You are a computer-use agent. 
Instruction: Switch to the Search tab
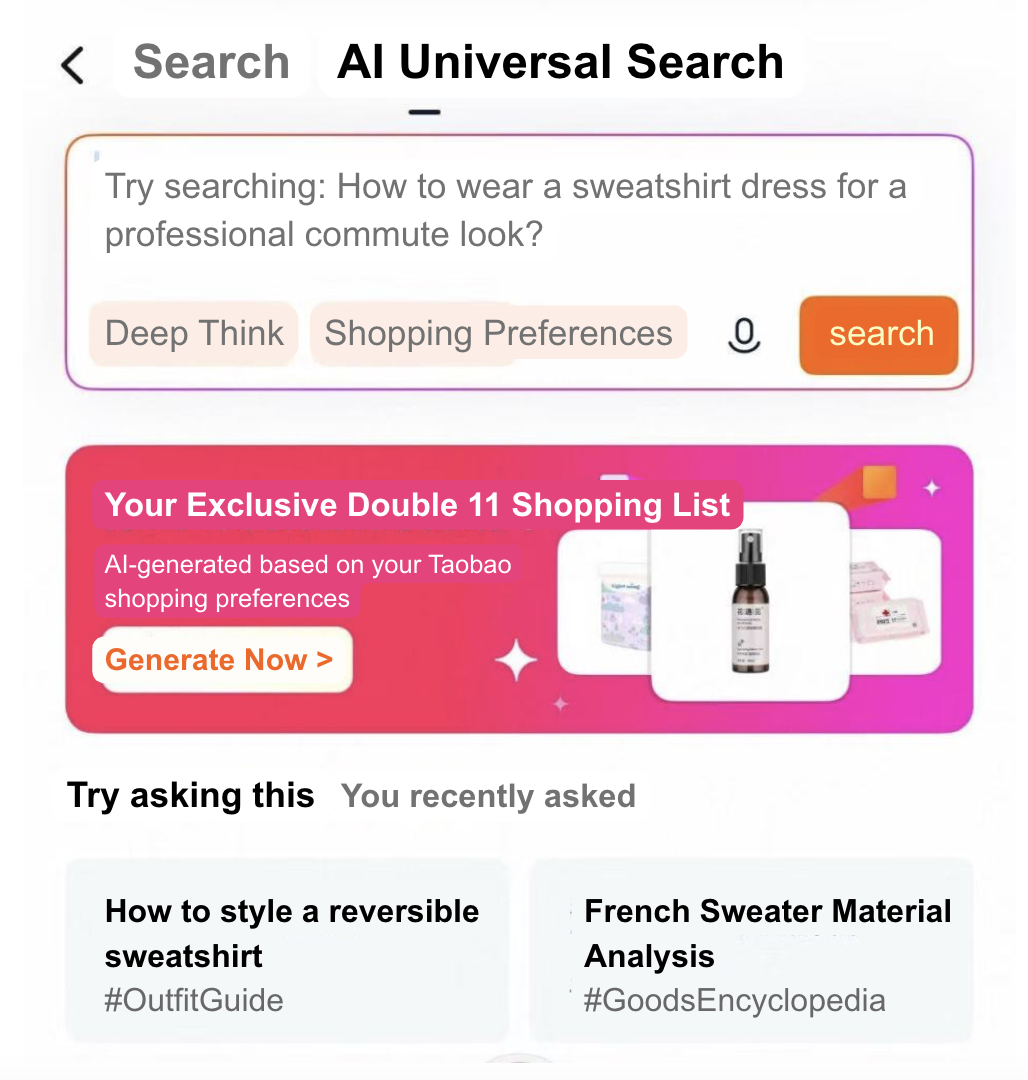pos(211,62)
